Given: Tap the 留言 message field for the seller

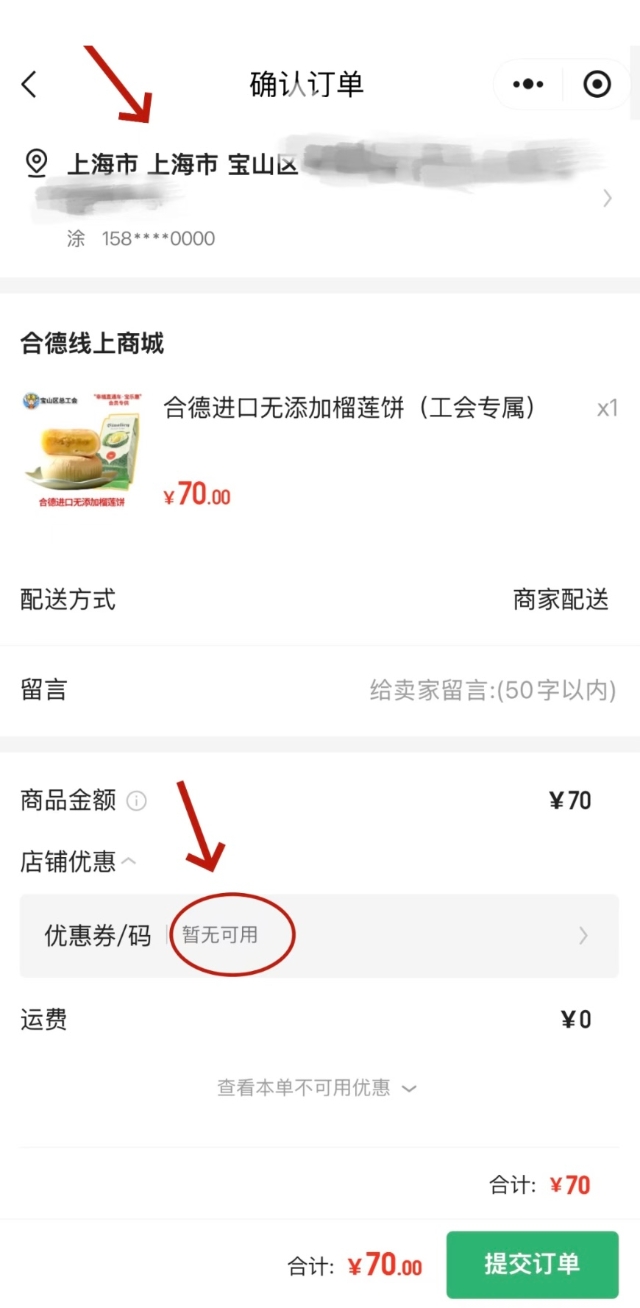Looking at the screenshot, I should tap(492, 690).
